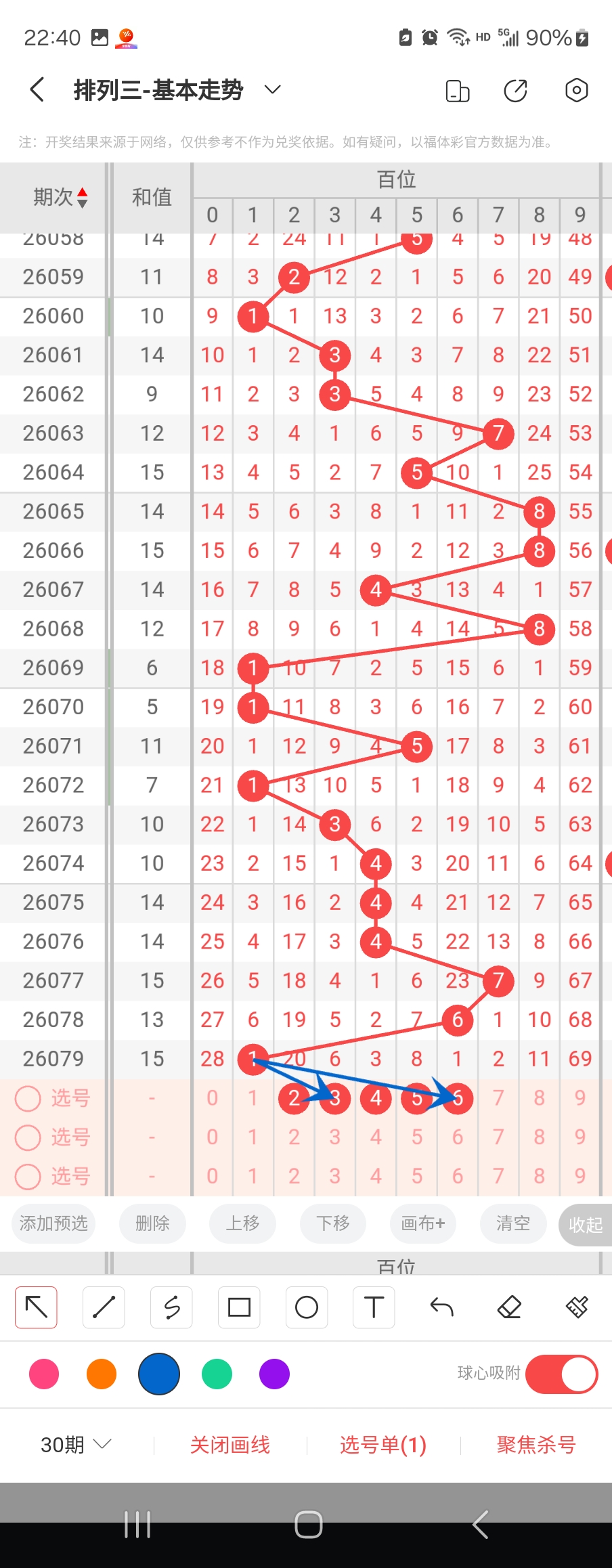
Task: Tap 上移 to move up
Action: [242, 1223]
